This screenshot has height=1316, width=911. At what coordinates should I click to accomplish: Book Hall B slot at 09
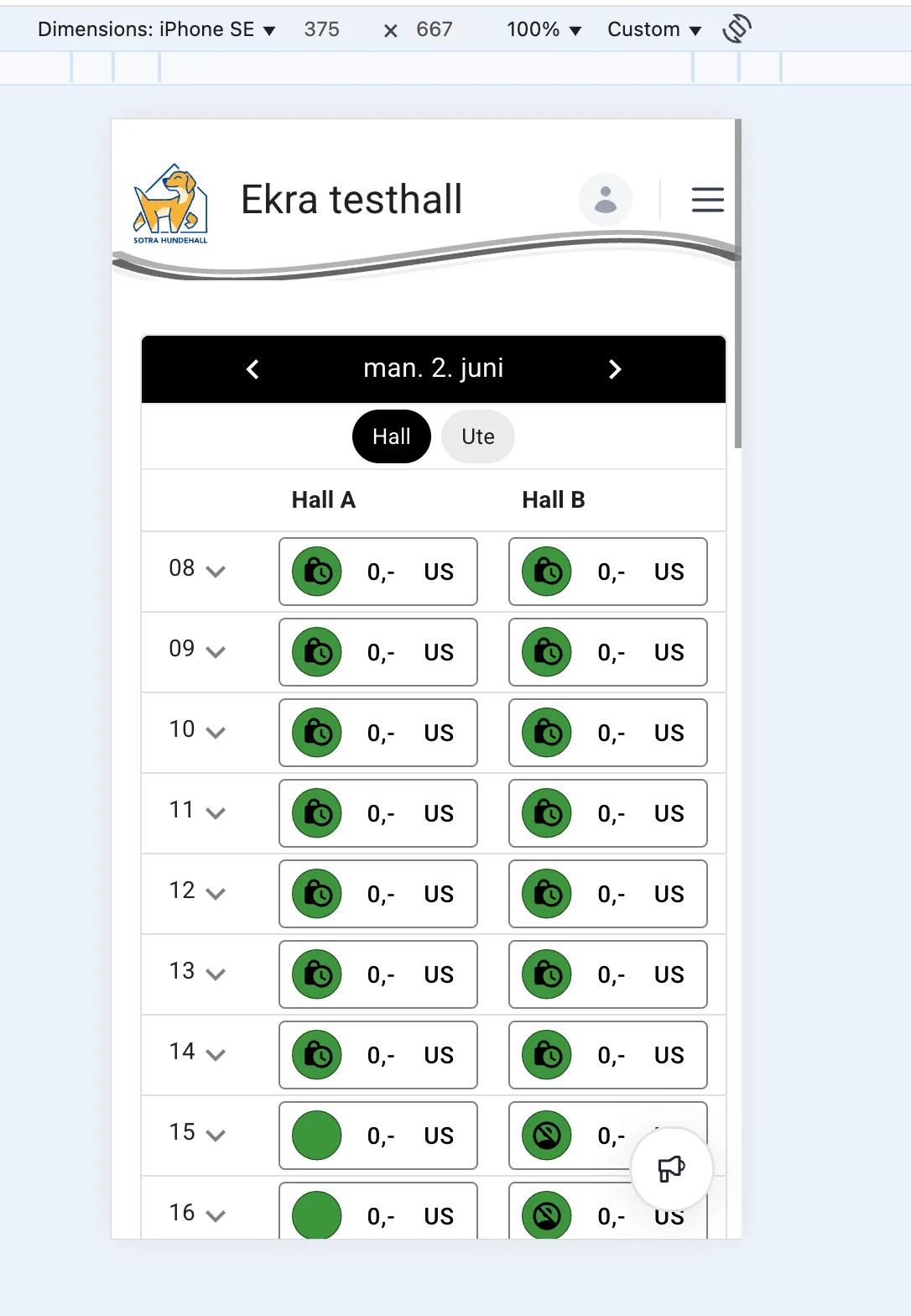coord(607,652)
